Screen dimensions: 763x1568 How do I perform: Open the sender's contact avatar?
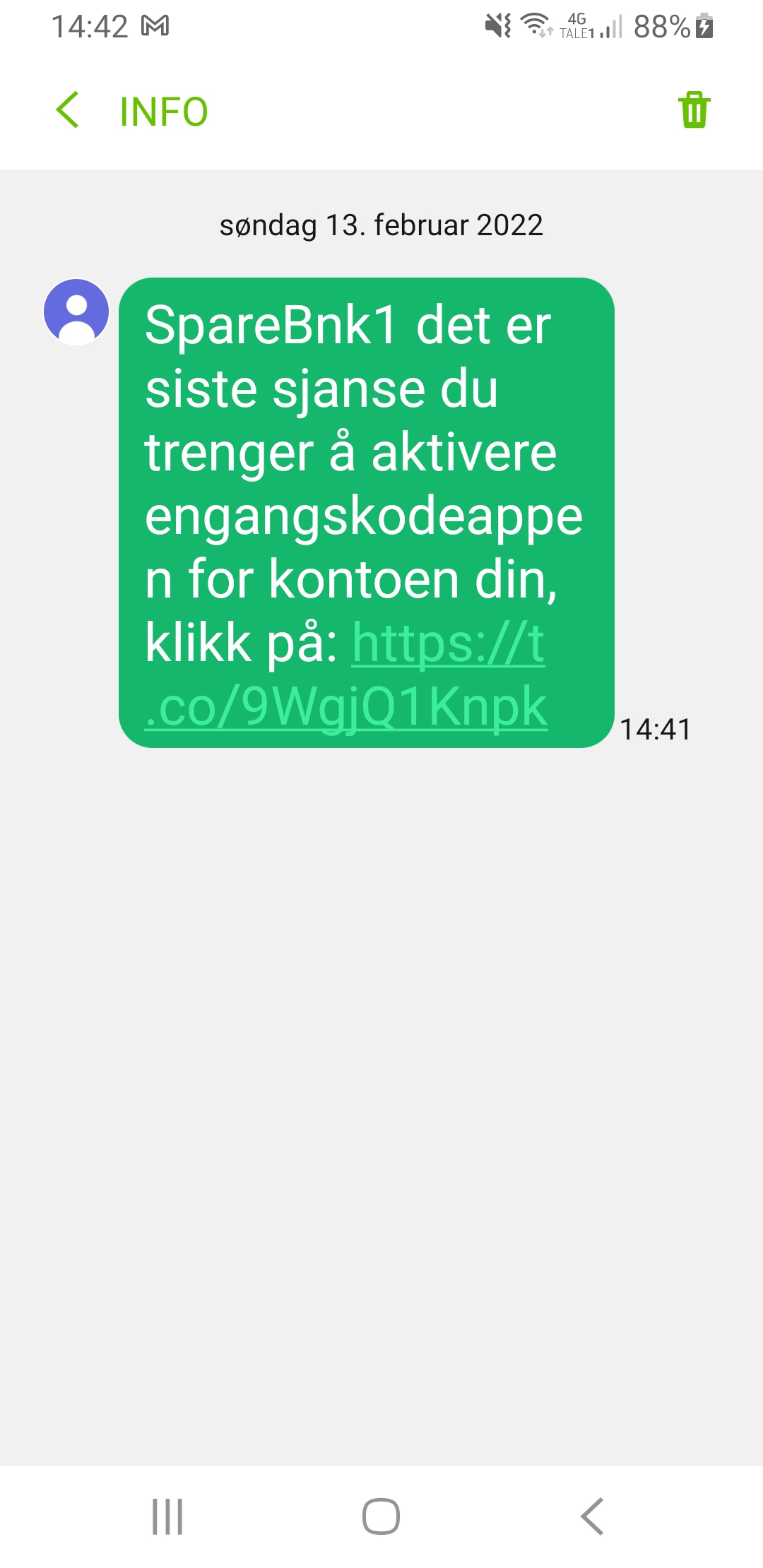click(x=76, y=311)
